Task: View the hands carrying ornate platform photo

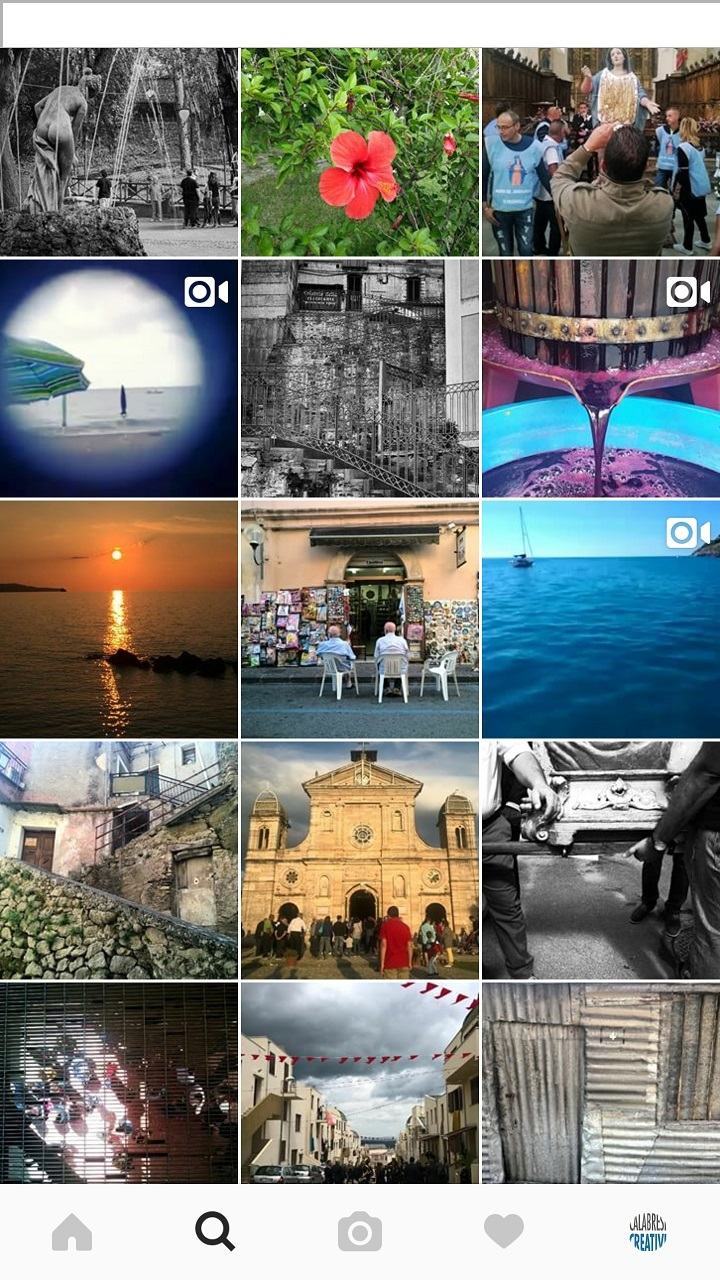Action: tap(601, 860)
